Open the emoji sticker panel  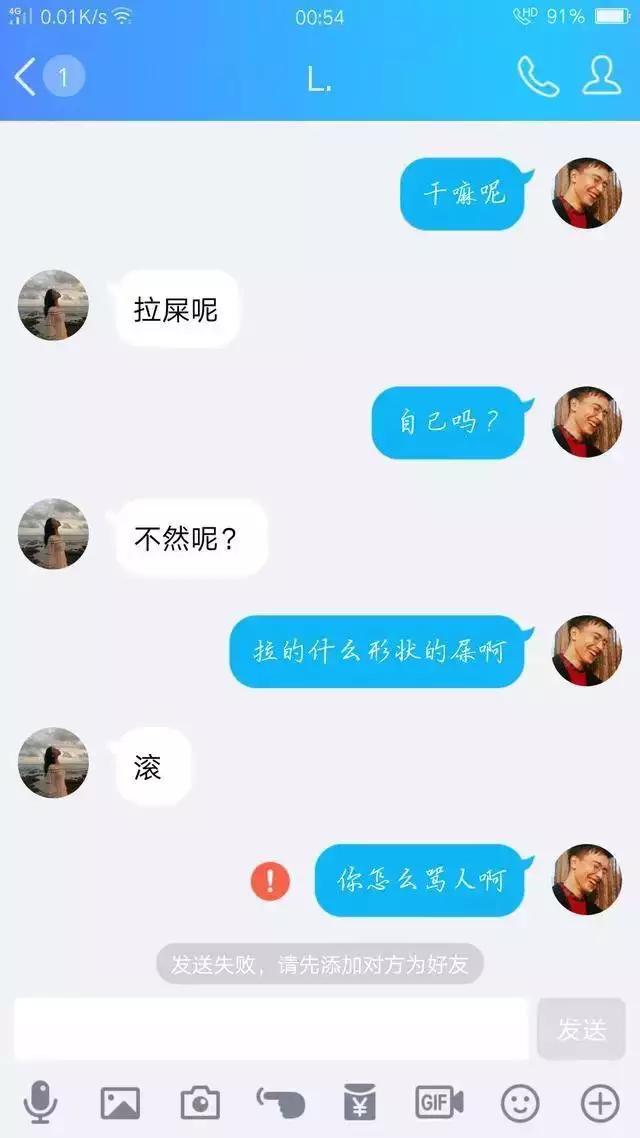(x=520, y=1103)
